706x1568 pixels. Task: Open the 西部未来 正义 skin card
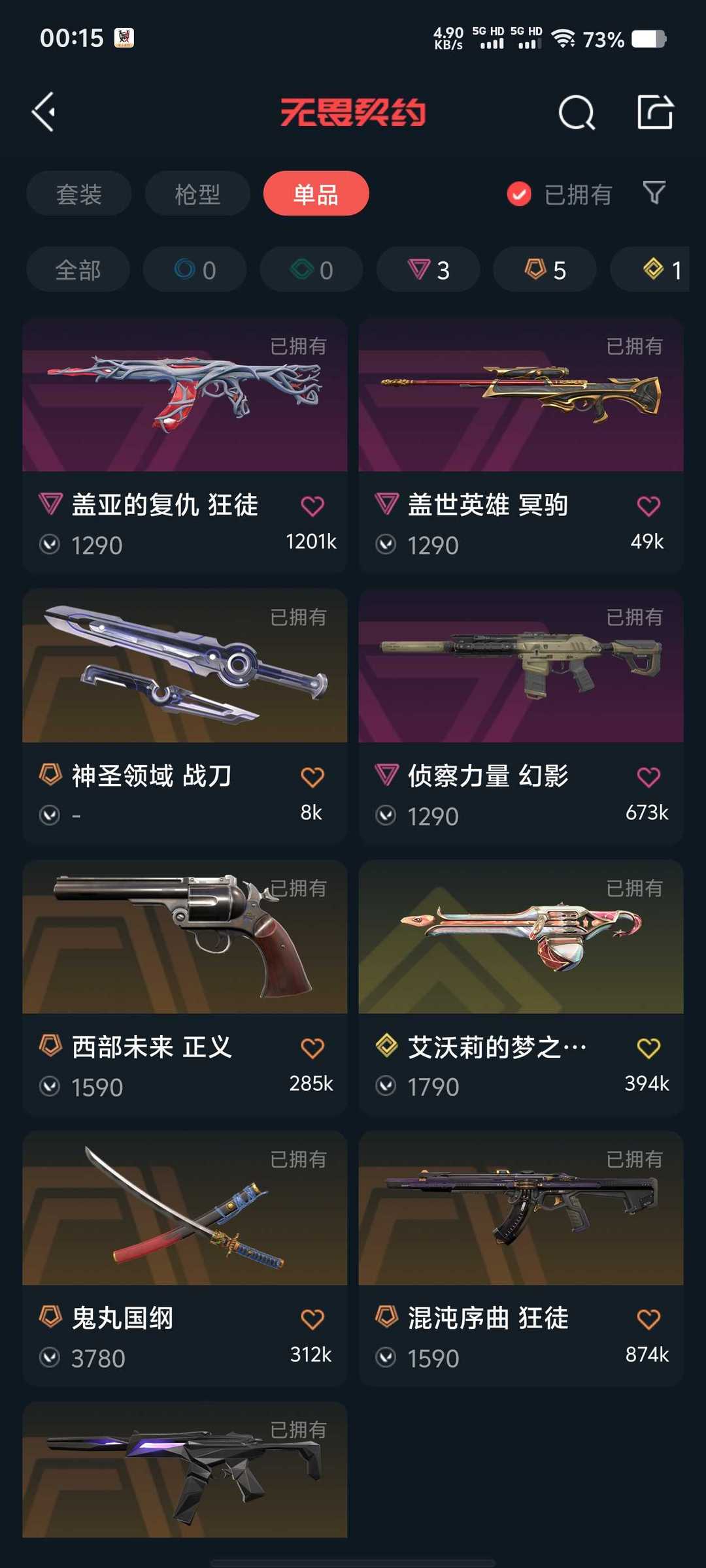coord(185,988)
